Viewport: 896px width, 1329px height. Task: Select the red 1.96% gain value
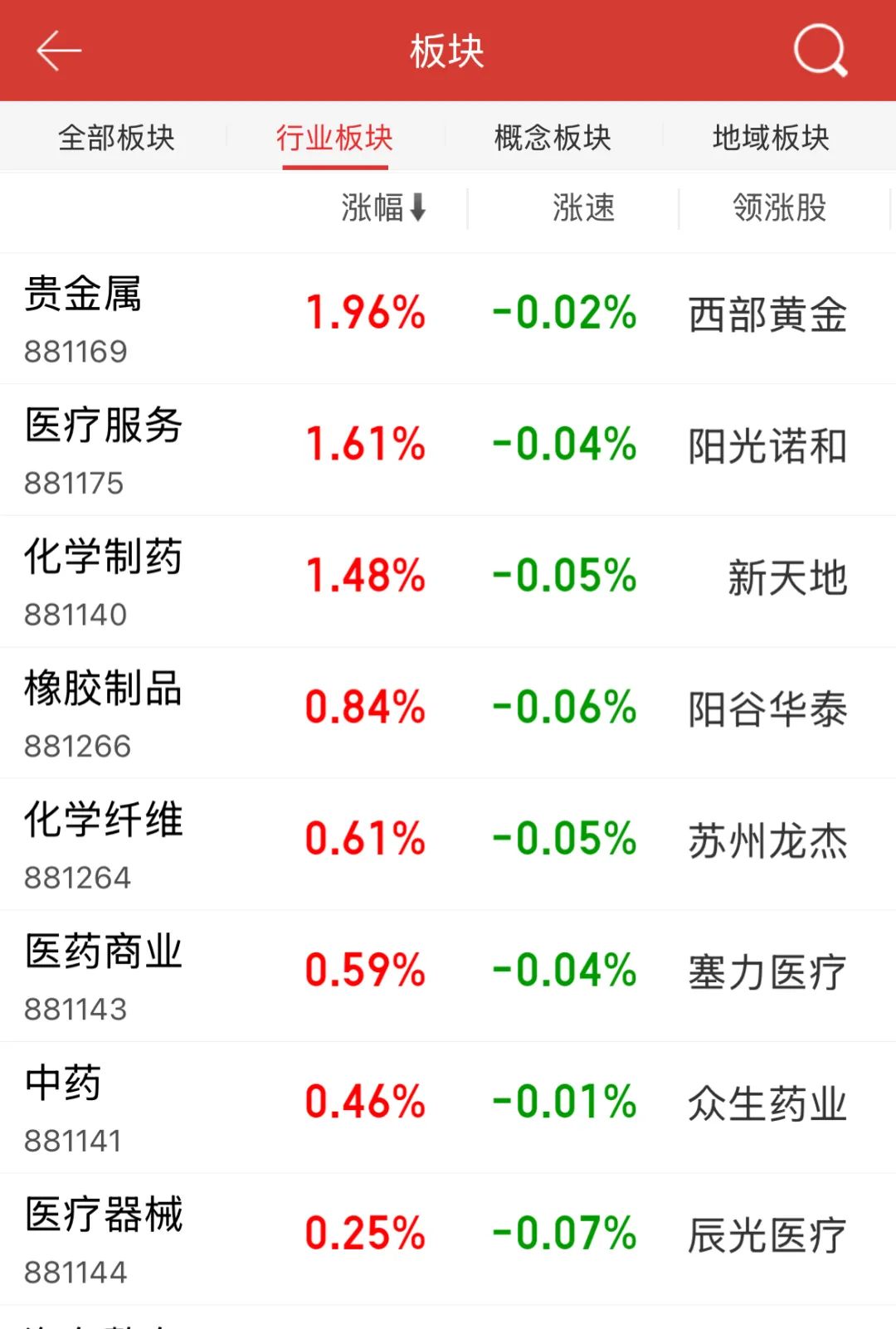coord(365,314)
